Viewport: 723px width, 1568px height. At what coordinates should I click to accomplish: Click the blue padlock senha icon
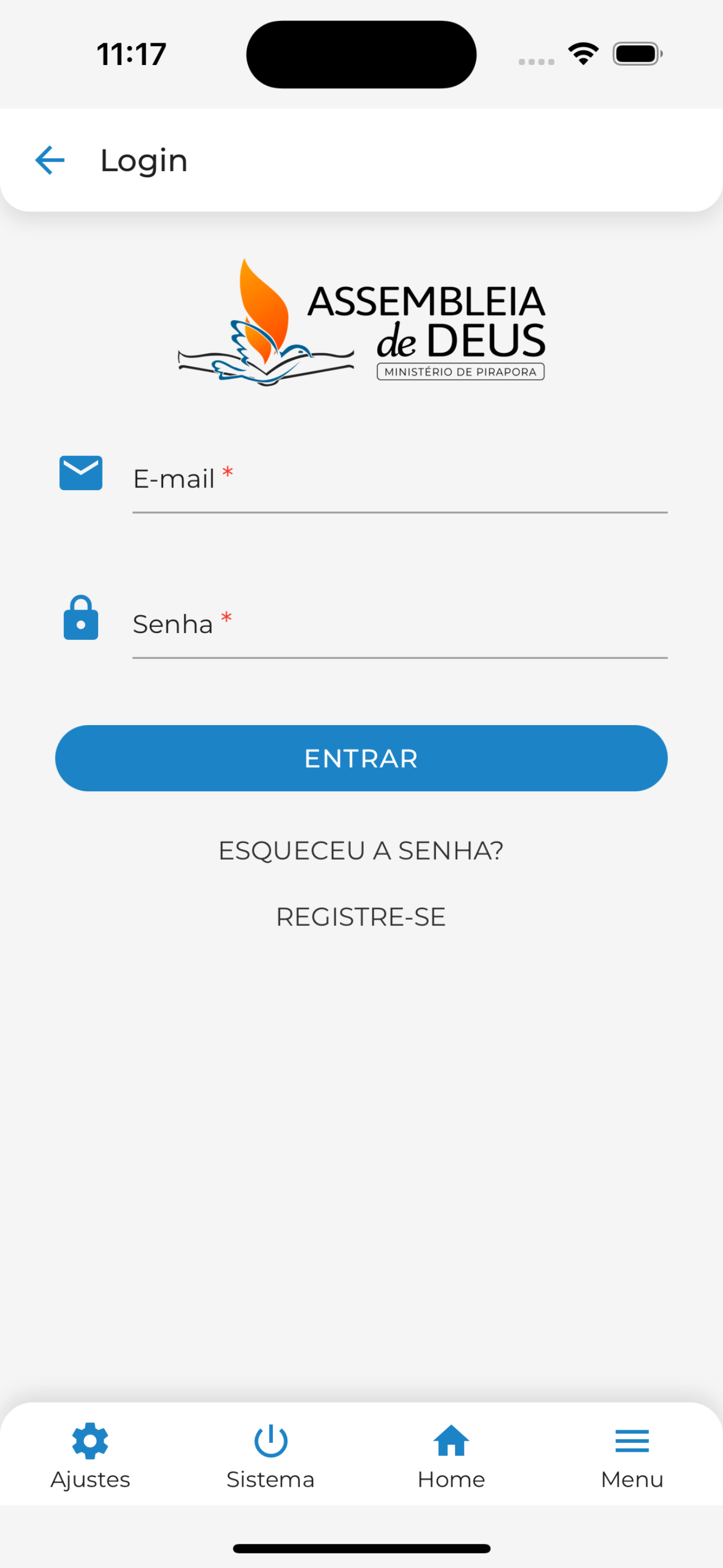click(x=81, y=620)
